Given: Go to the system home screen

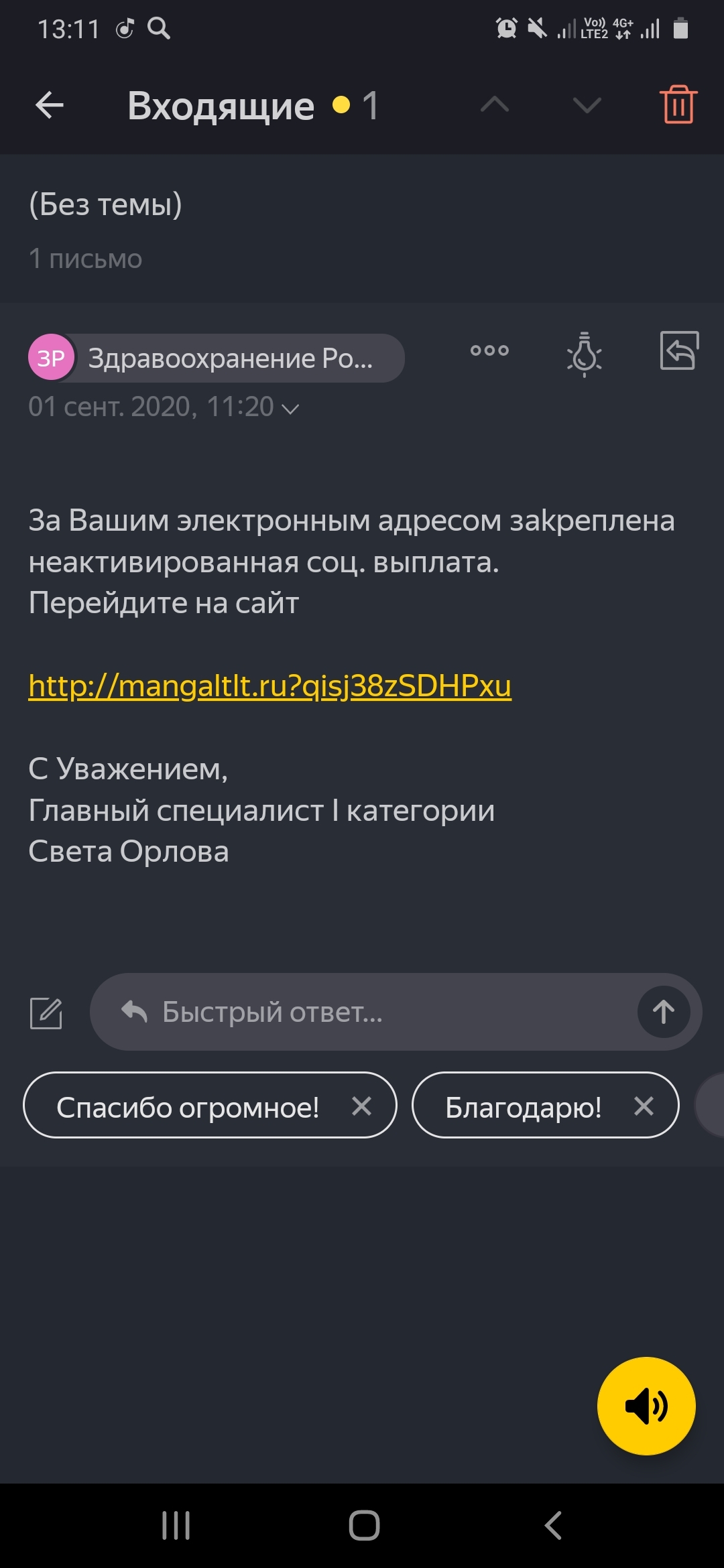Looking at the screenshot, I should coord(364,1526).
